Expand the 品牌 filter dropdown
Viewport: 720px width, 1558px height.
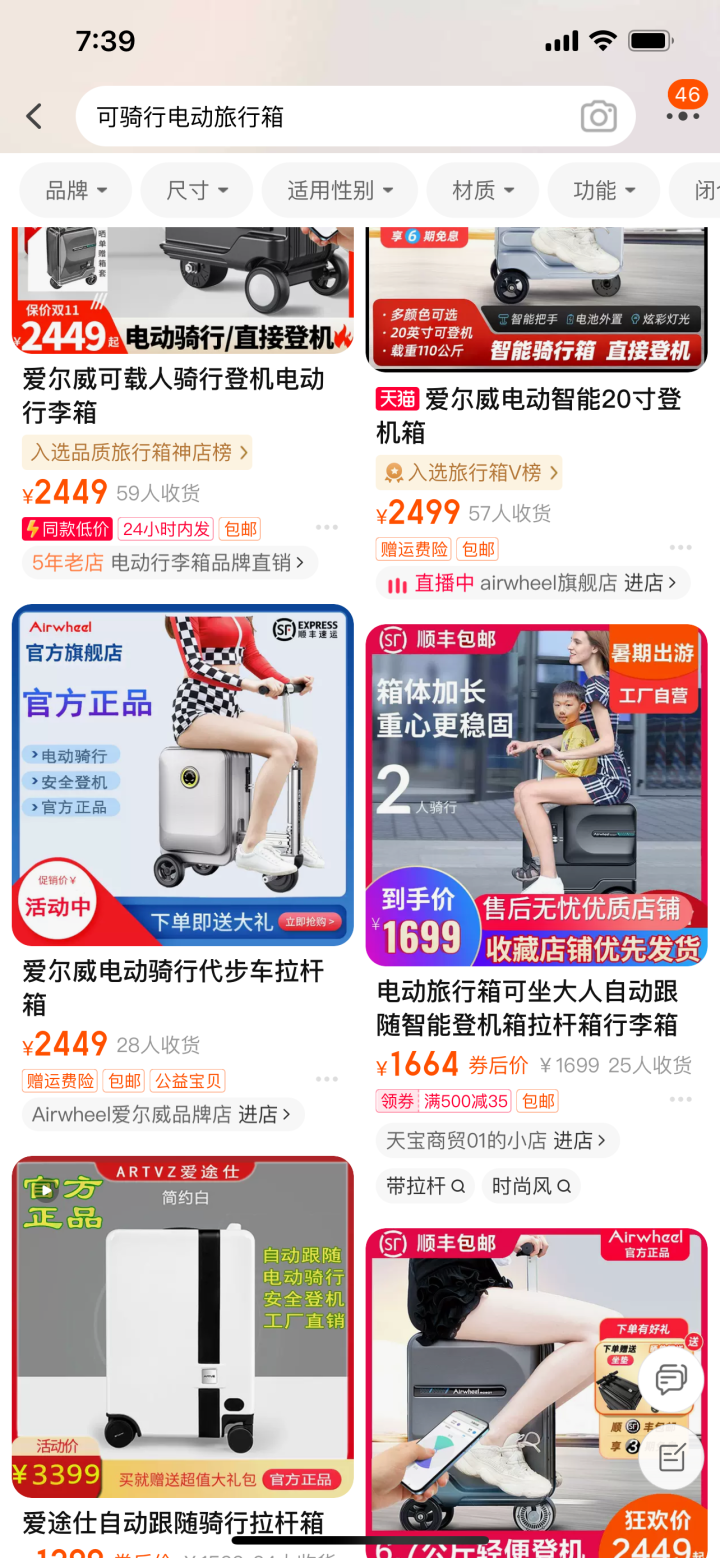coord(76,190)
